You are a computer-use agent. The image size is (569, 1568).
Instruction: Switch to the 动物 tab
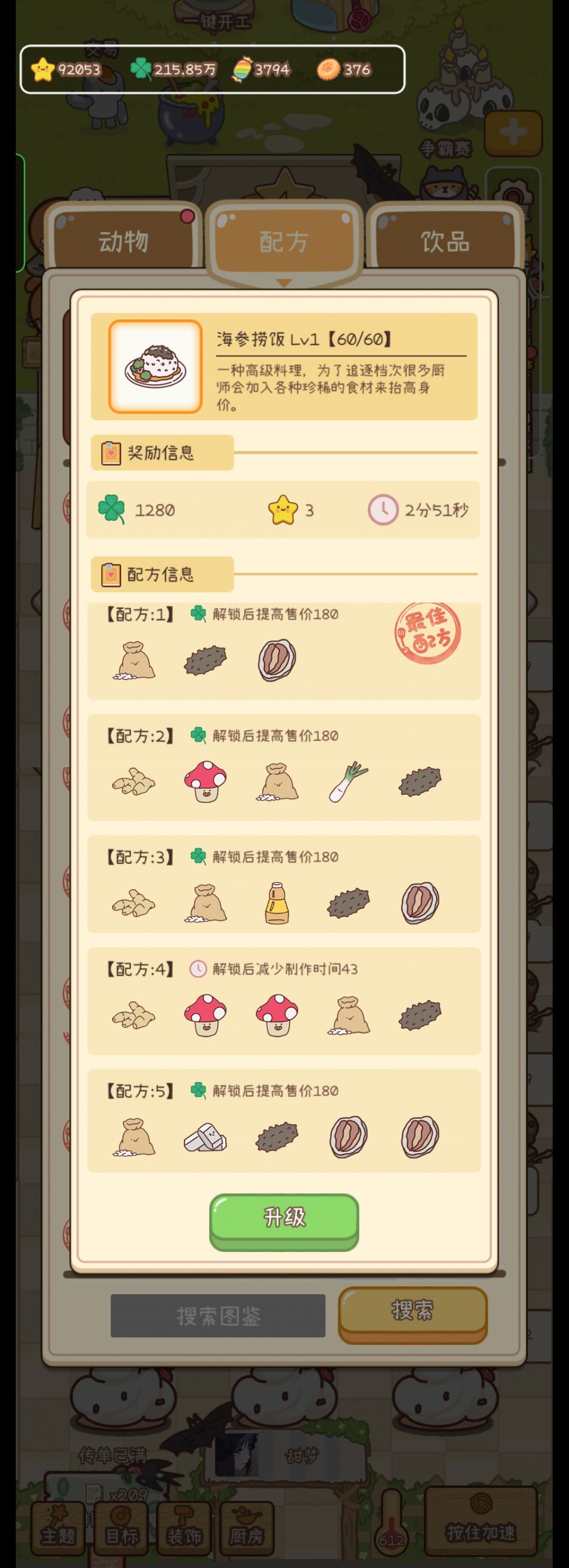[x=124, y=241]
